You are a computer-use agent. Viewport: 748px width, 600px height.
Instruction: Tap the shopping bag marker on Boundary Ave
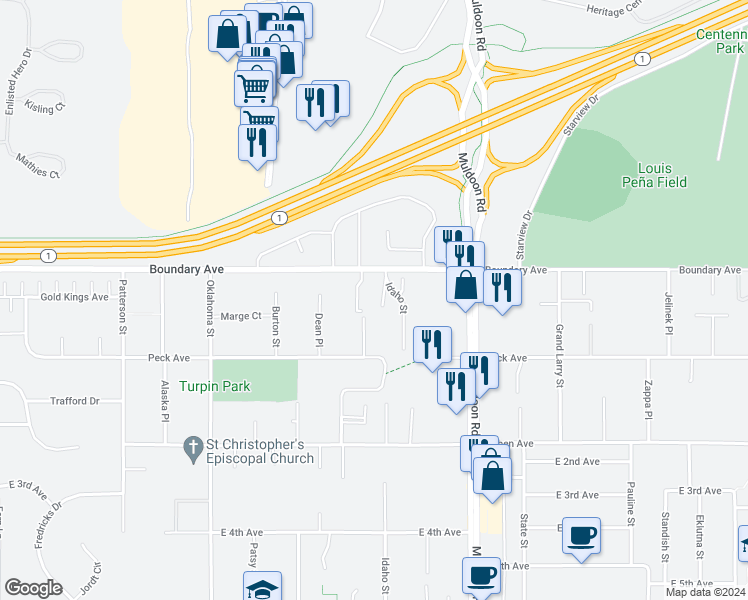(x=466, y=286)
